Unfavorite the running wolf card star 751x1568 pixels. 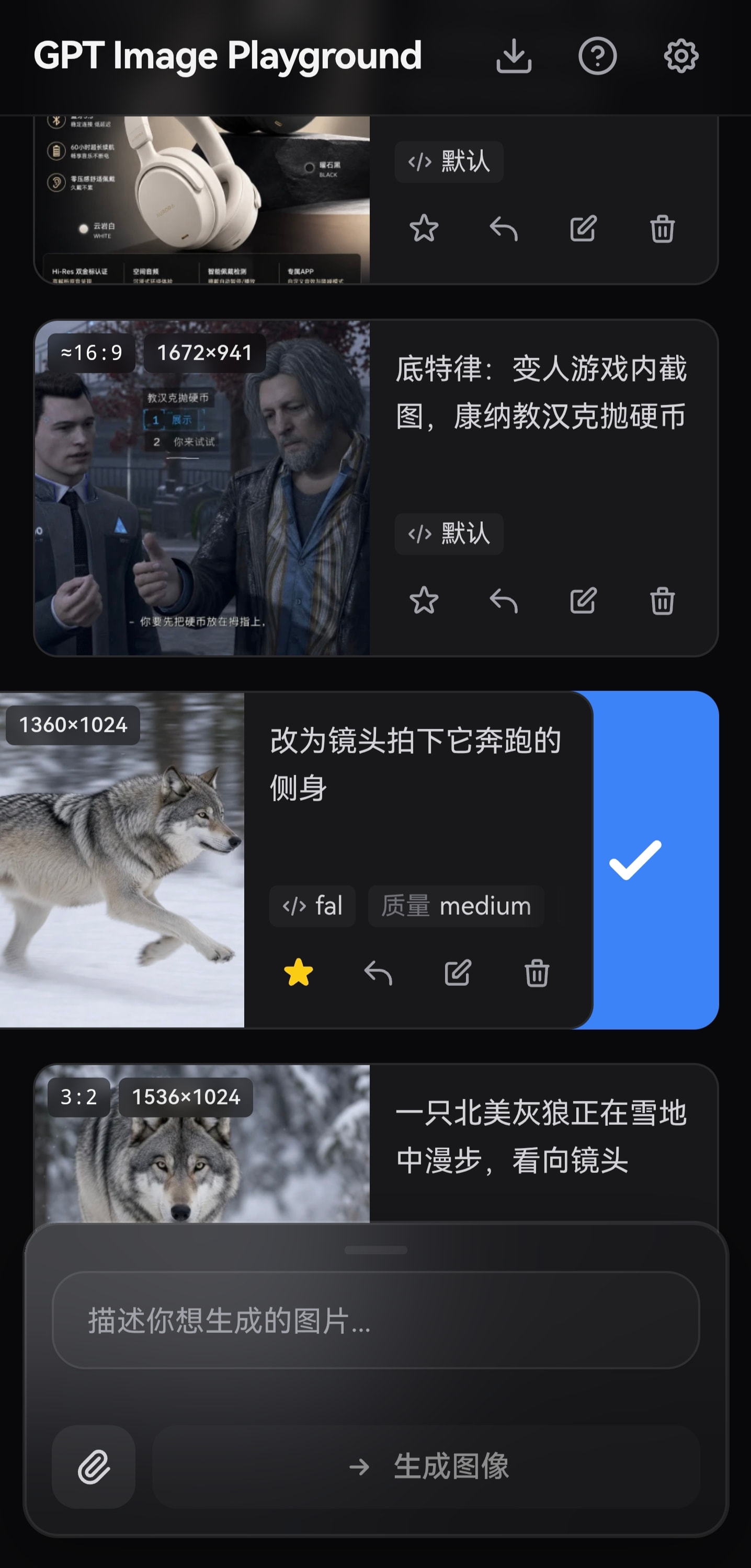coord(299,973)
